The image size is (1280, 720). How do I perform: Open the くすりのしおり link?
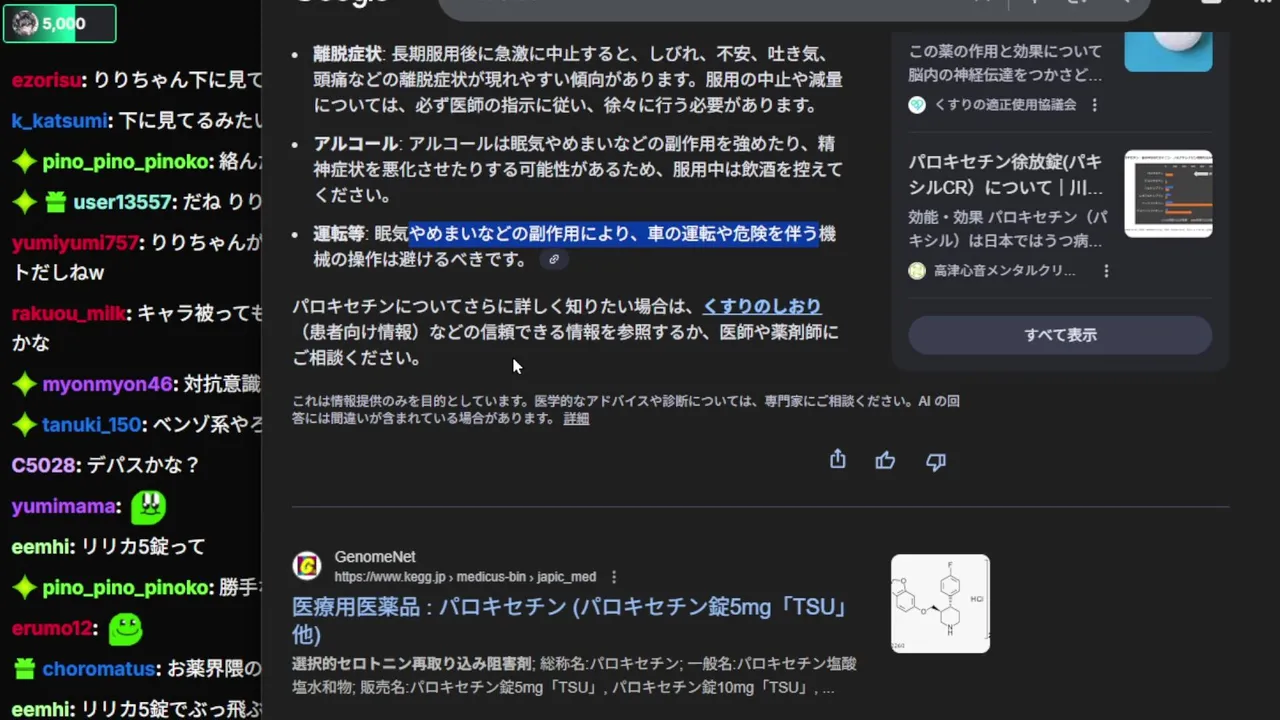coord(761,306)
